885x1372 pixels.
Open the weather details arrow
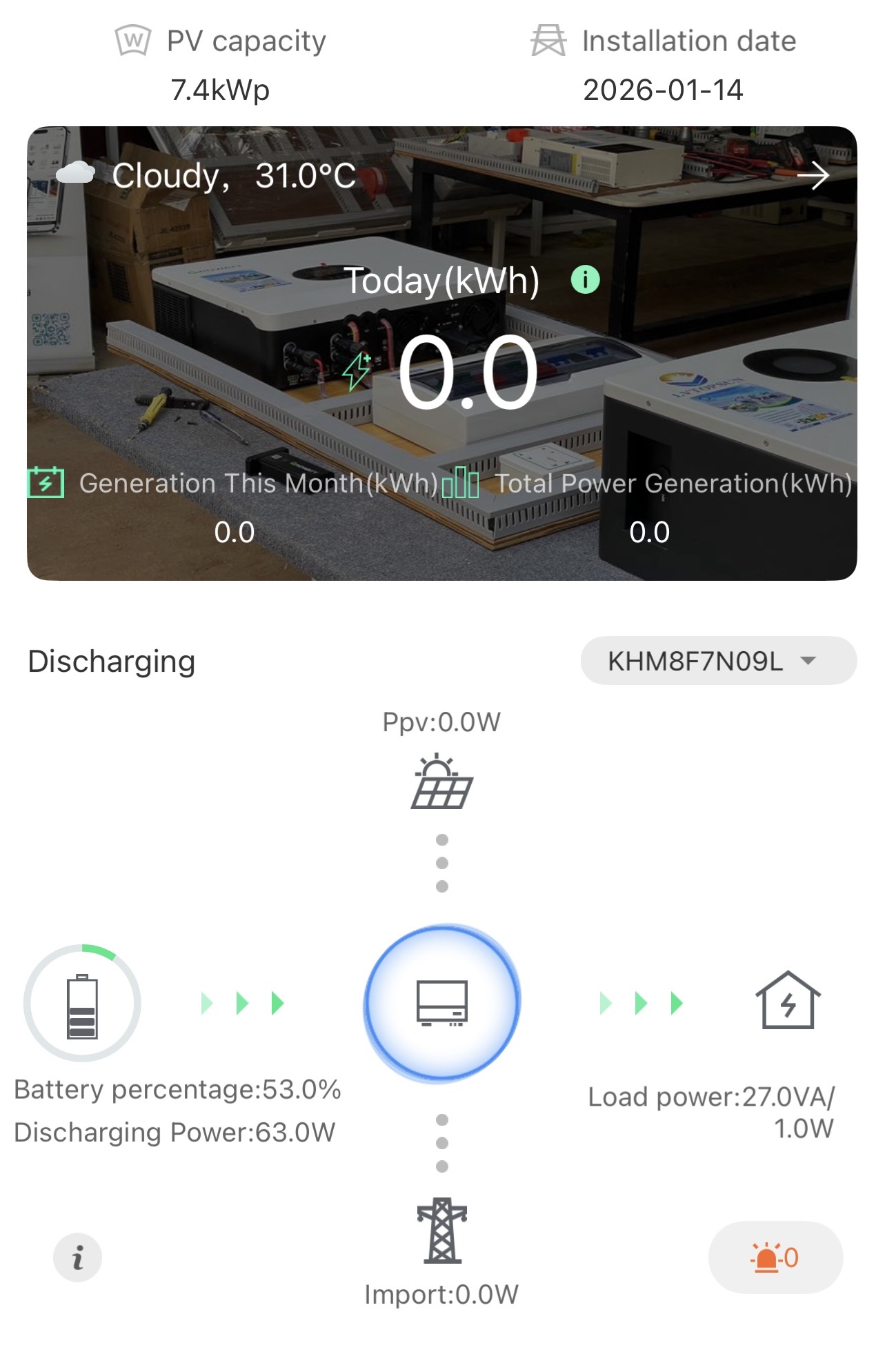[x=813, y=176]
